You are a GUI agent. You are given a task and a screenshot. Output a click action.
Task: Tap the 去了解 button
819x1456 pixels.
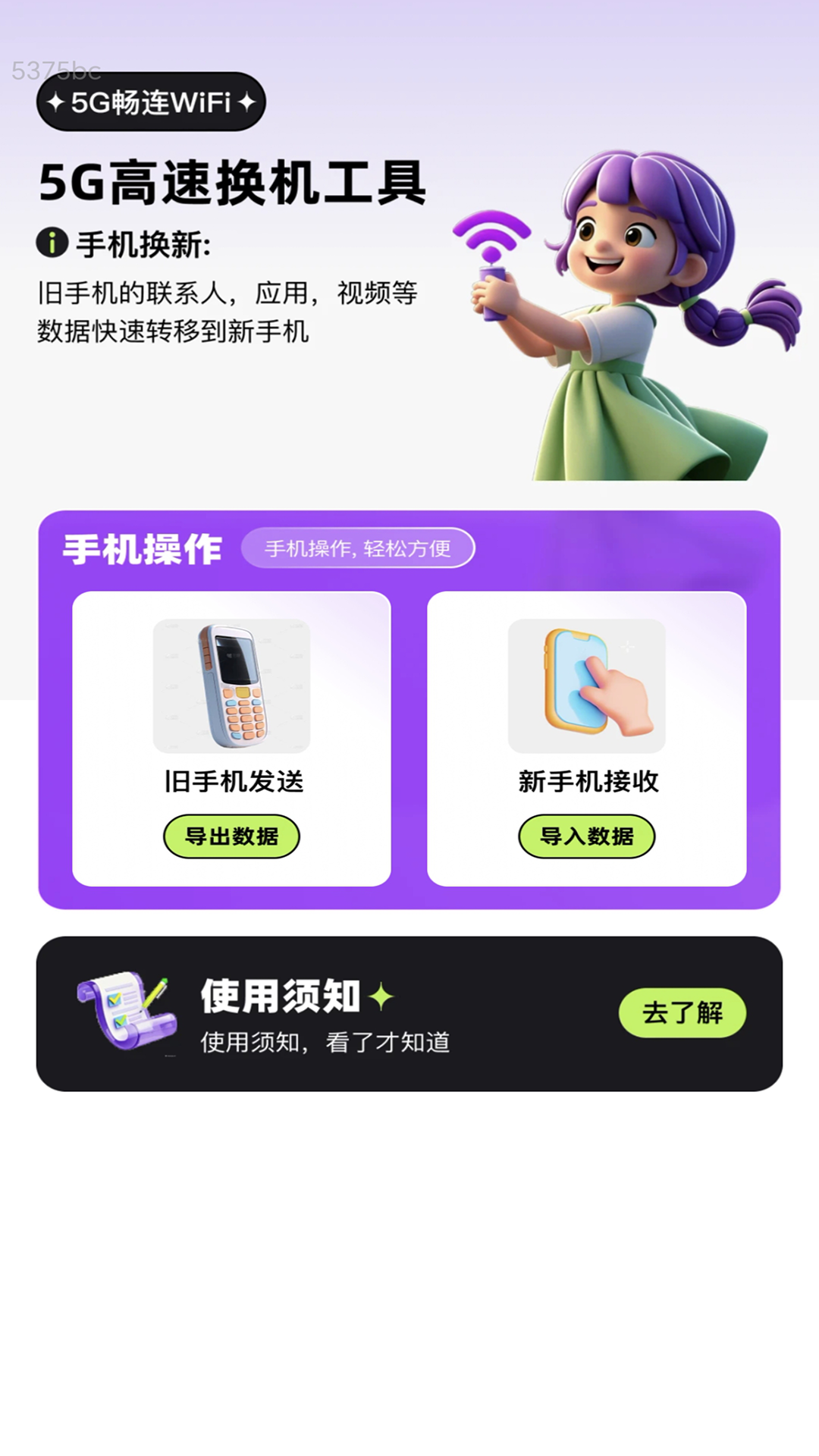[x=680, y=1012]
